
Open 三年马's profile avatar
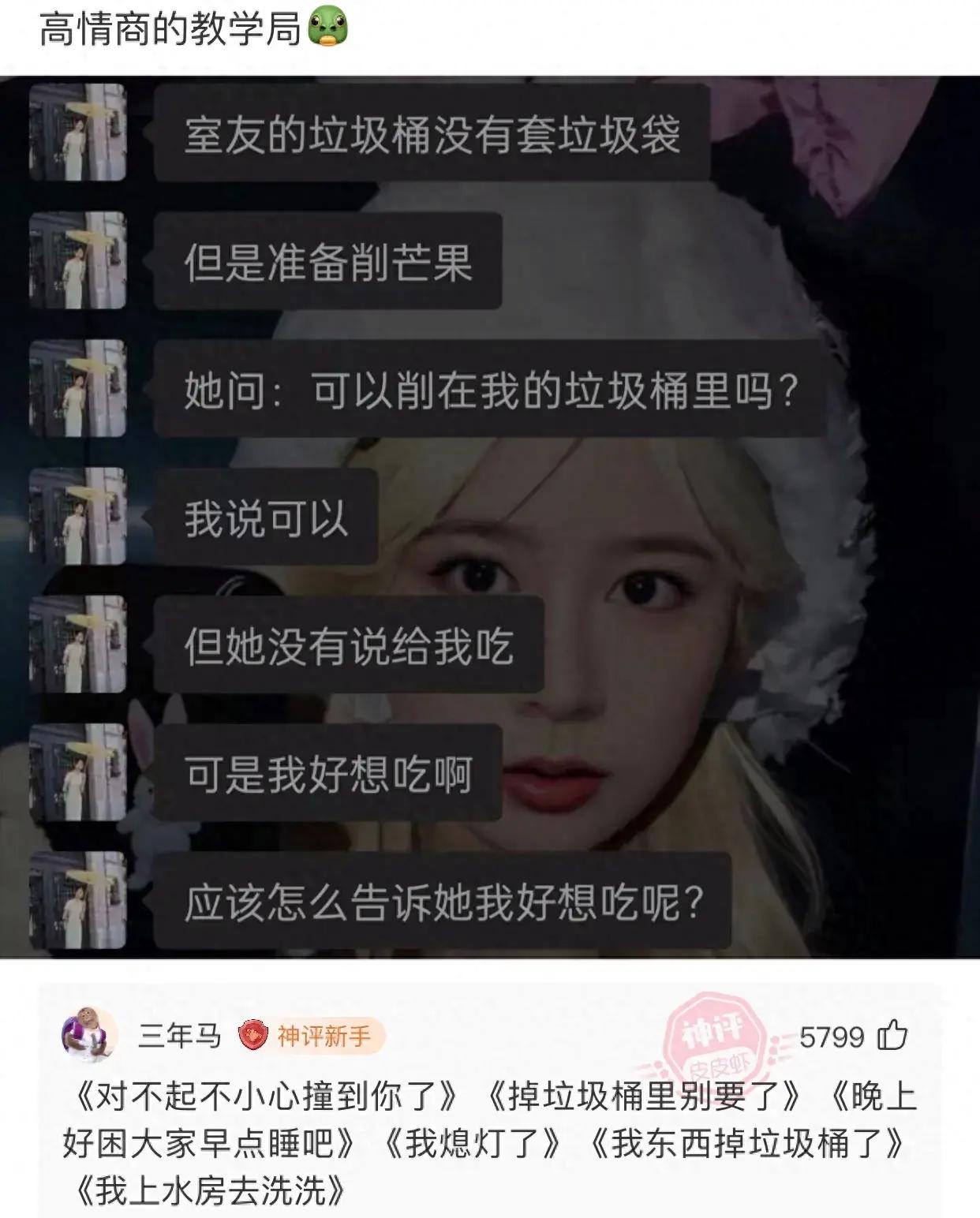[x=89, y=1035]
